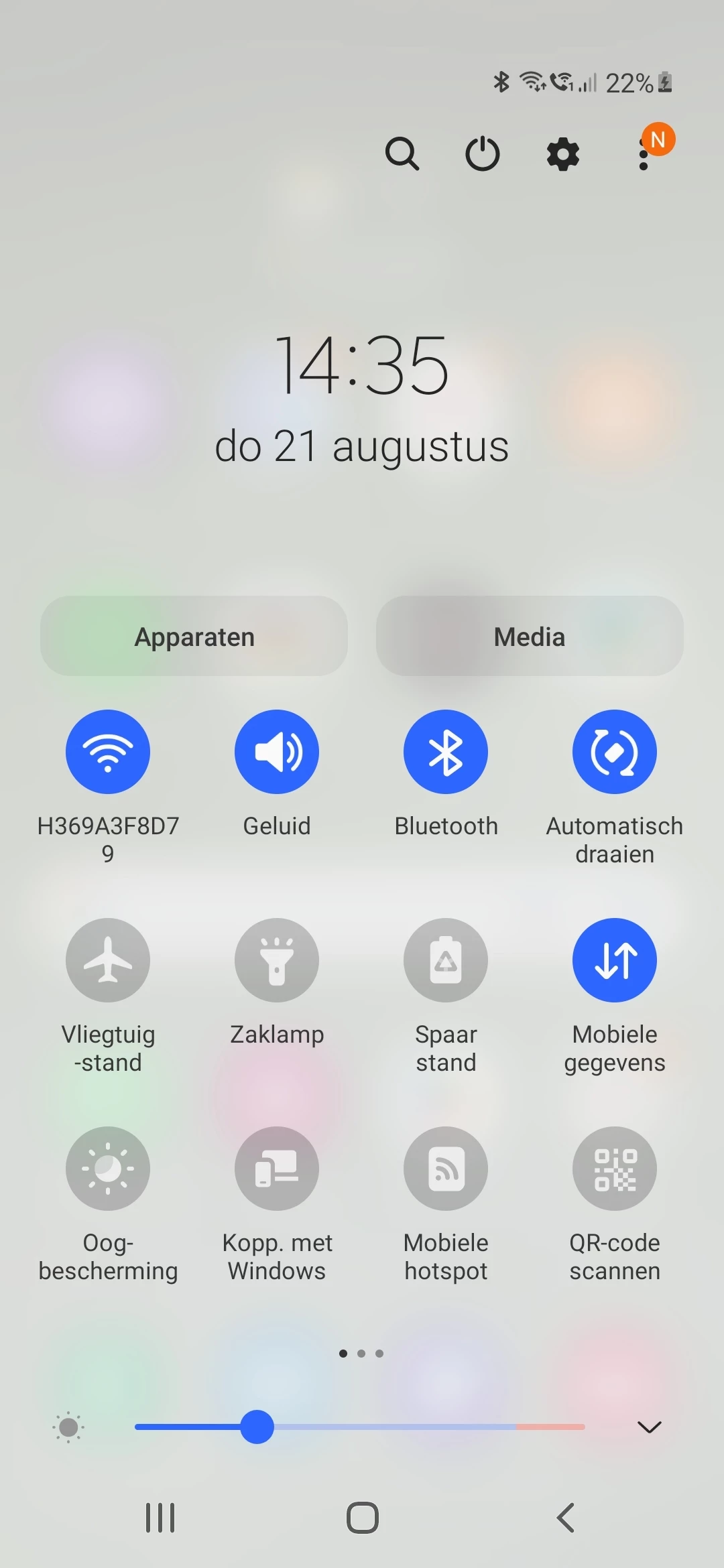The width and height of the screenshot is (724, 1568).
Task: Turn off Wi-Fi network H369A3F8D79
Action: pos(108,752)
